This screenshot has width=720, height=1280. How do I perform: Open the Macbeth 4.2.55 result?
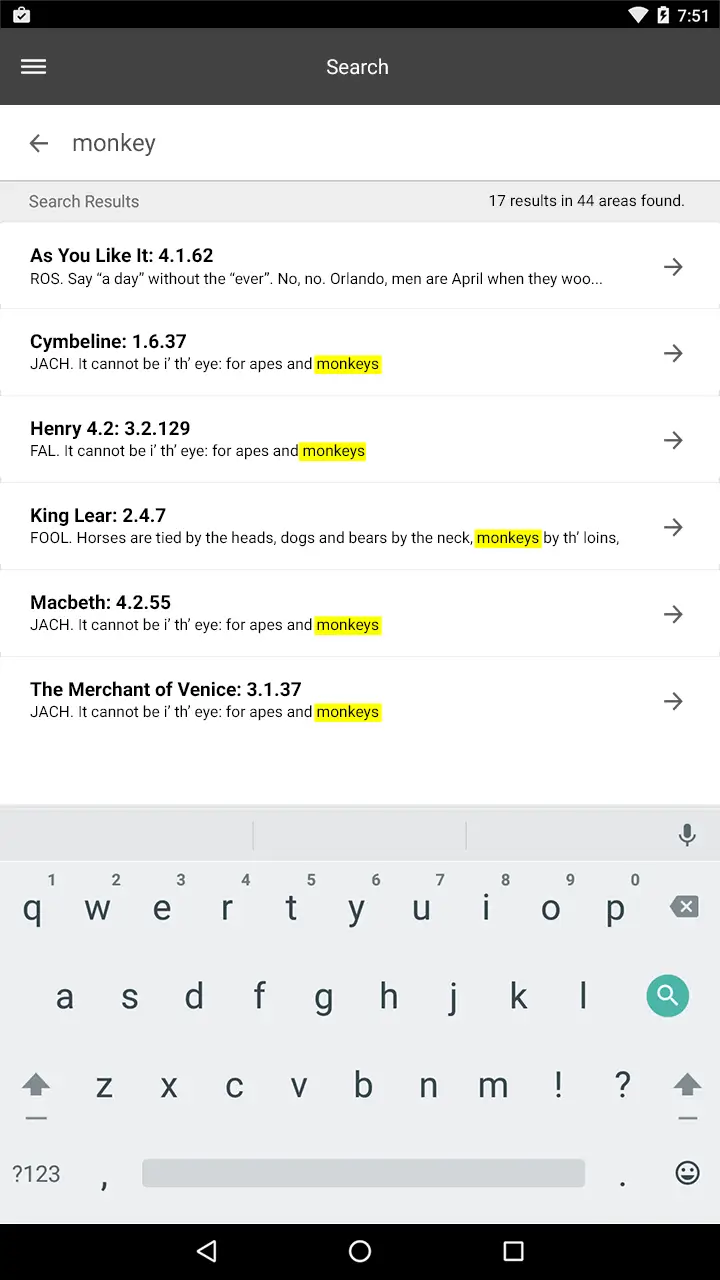[x=360, y=613]
